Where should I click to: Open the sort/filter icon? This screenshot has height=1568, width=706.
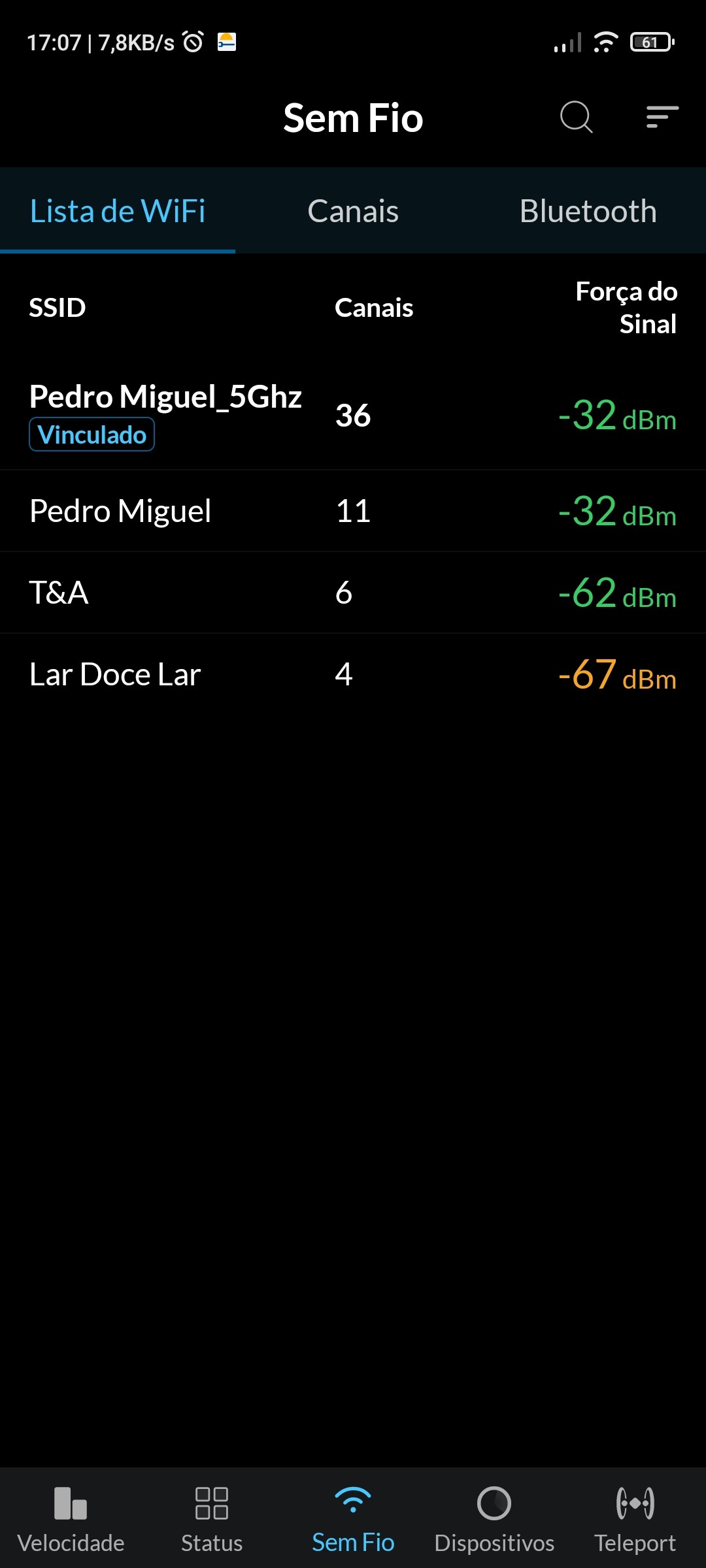pos(662,118)
